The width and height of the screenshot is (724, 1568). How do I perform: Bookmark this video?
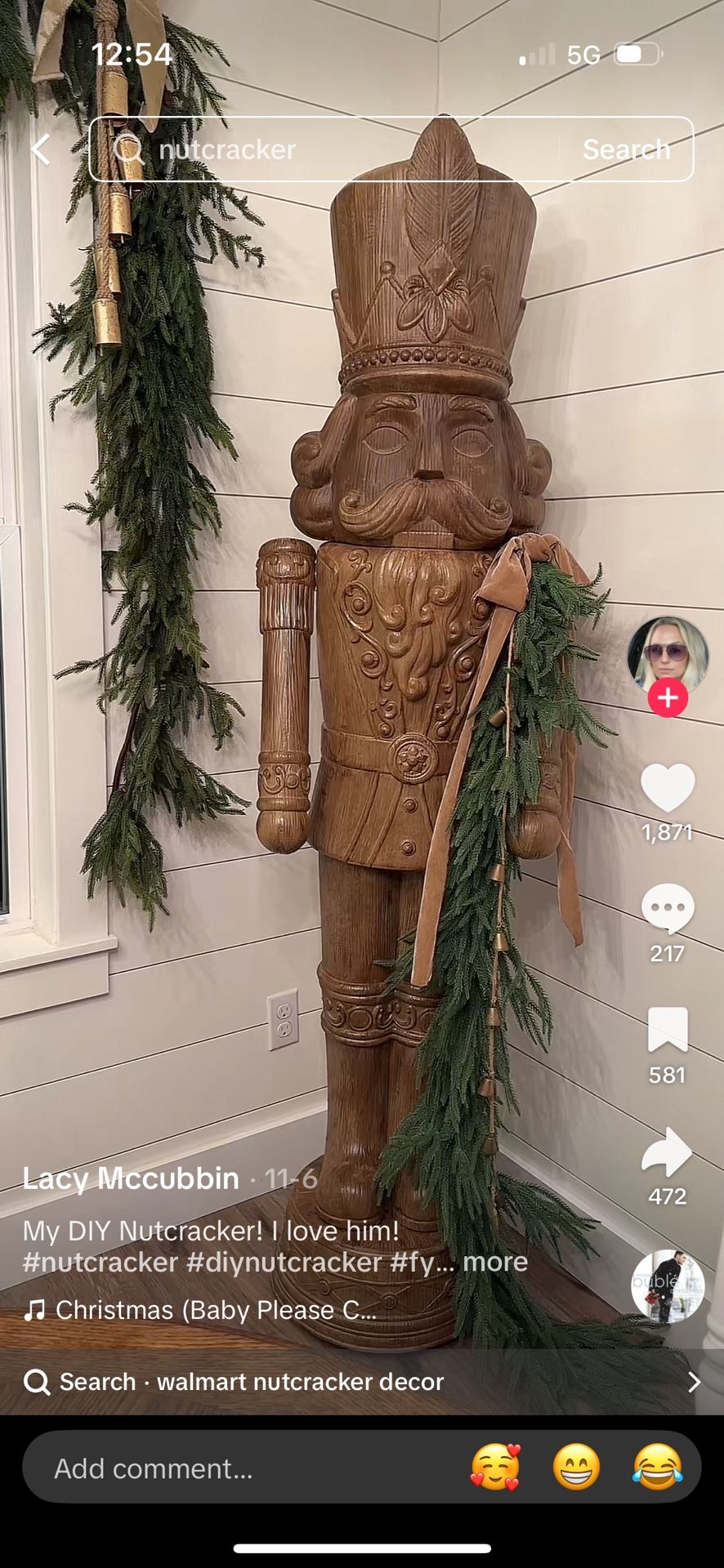[668, 1029]
